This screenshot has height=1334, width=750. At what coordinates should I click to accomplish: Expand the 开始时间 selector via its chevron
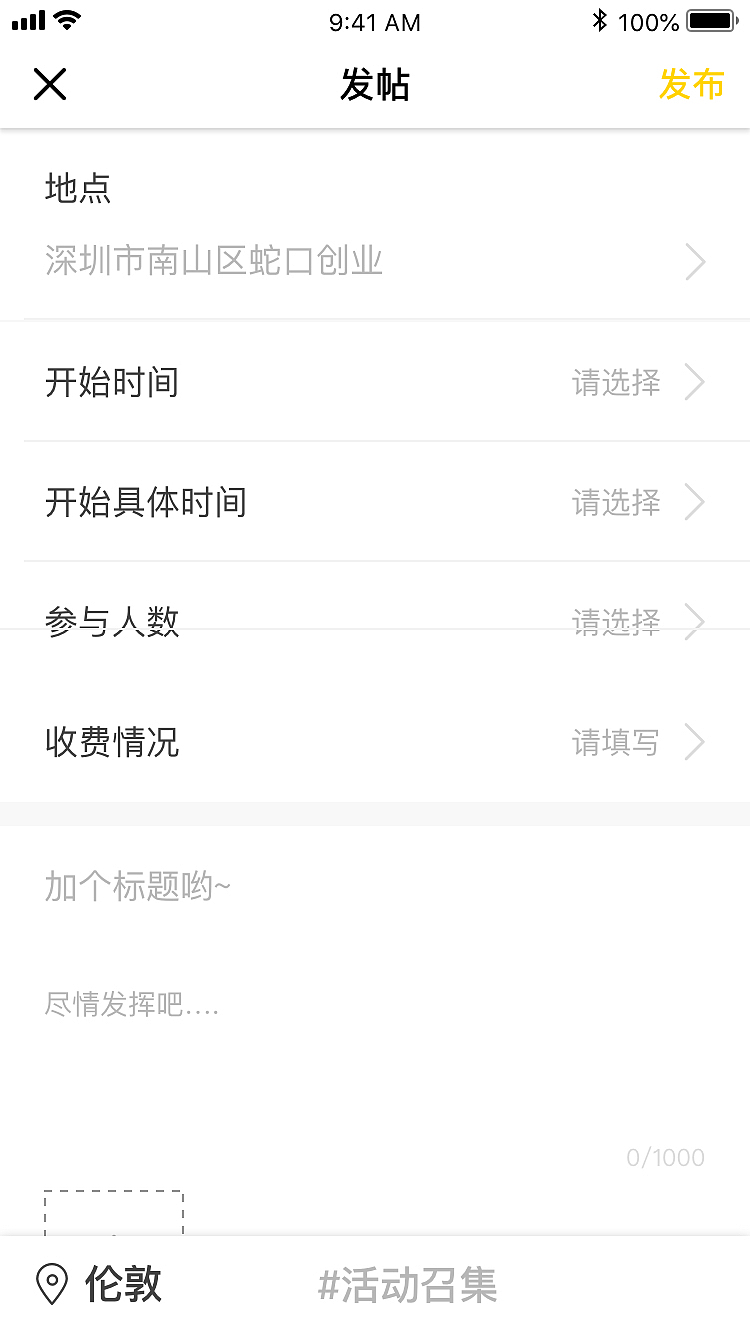click(x=695, y=382)
